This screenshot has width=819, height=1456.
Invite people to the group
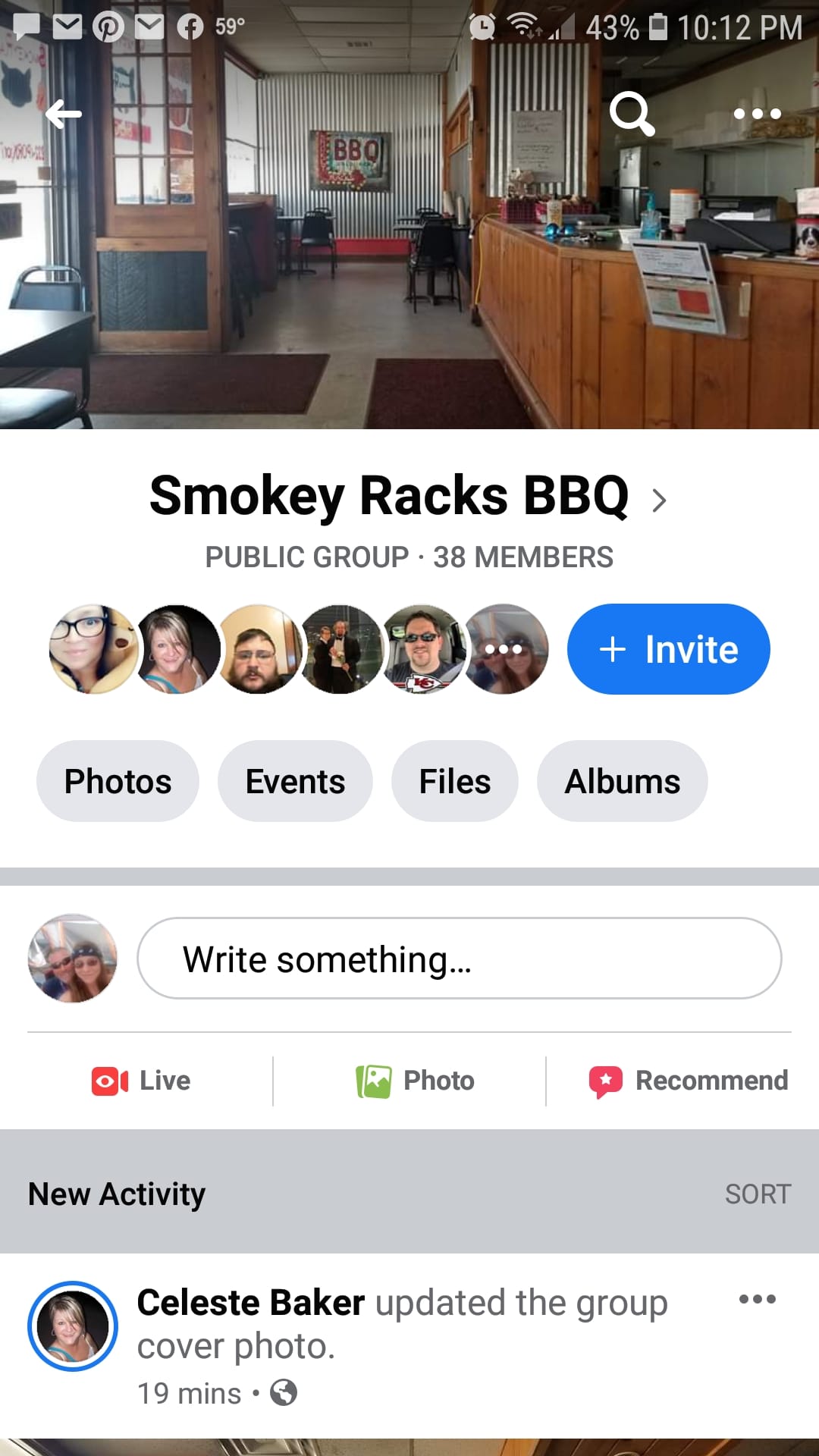point(668,649)
